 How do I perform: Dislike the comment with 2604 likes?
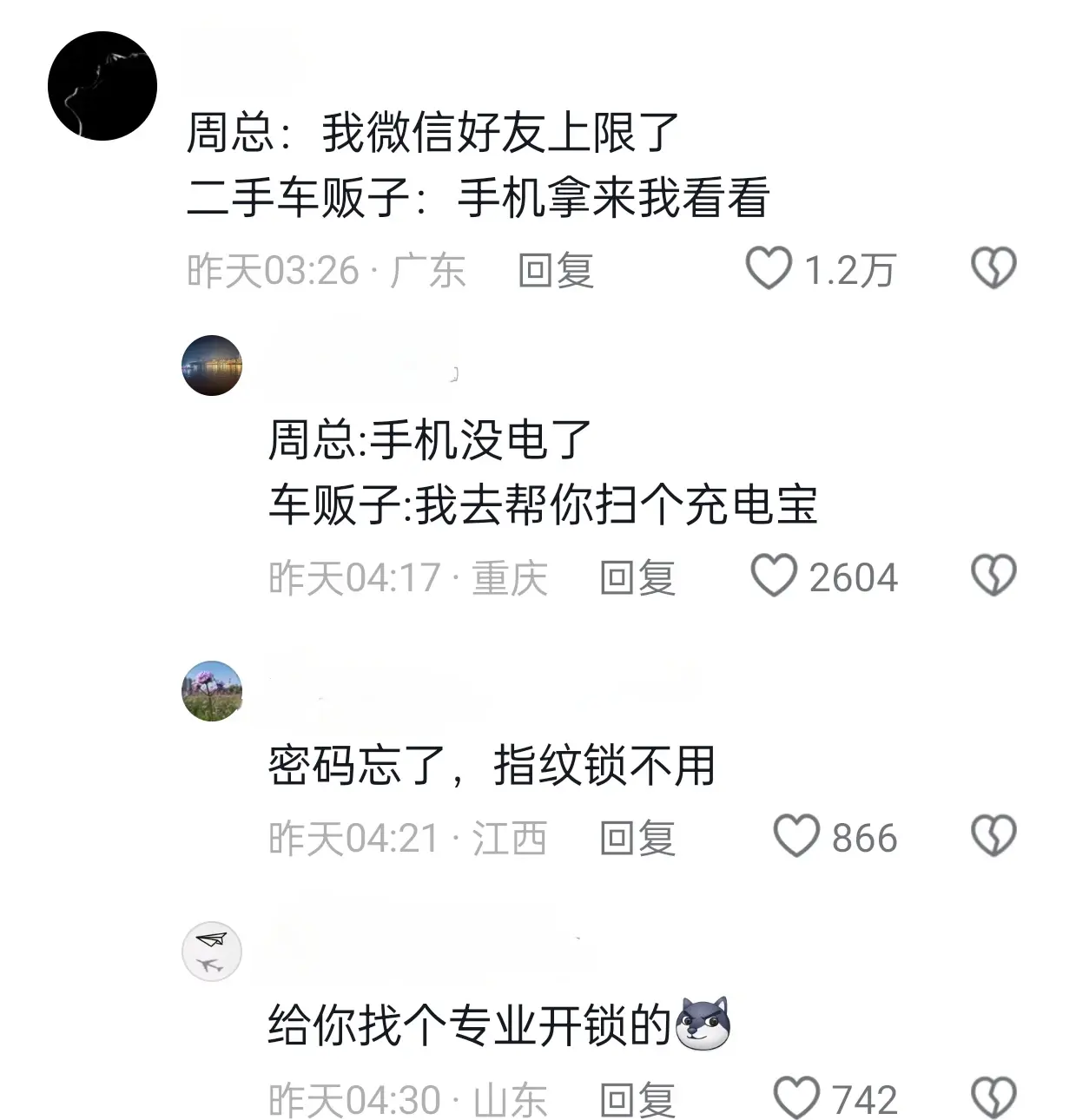pyautogui.click(x=993, y=576)
